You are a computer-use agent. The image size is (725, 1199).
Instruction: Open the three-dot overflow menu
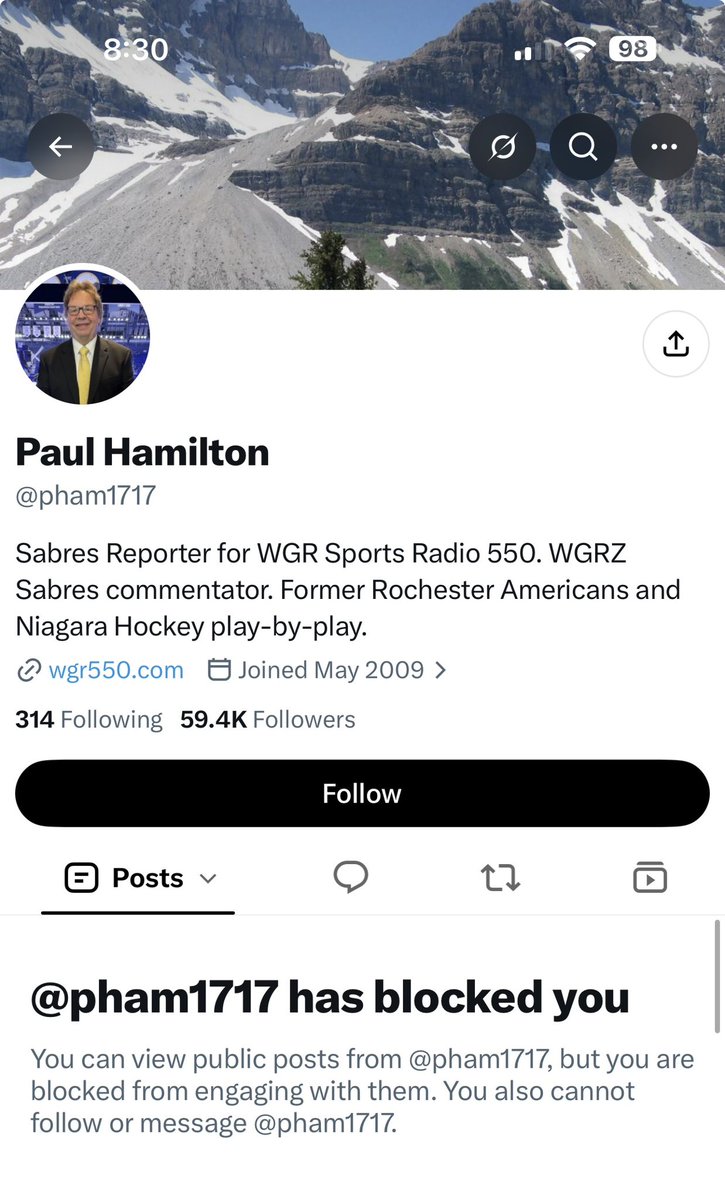point(664,146)
